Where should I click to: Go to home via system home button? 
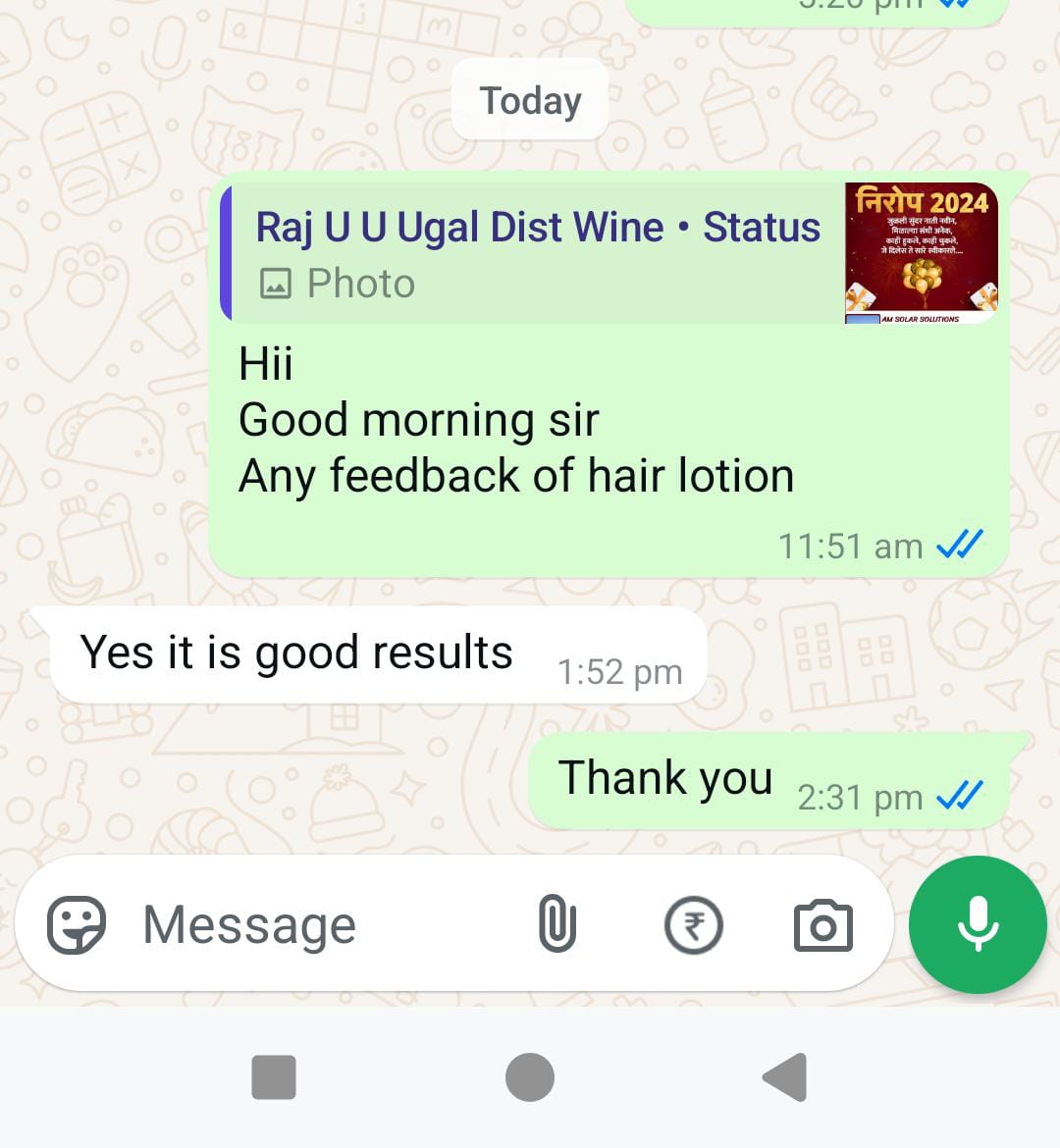click(x=530, y=1077)
